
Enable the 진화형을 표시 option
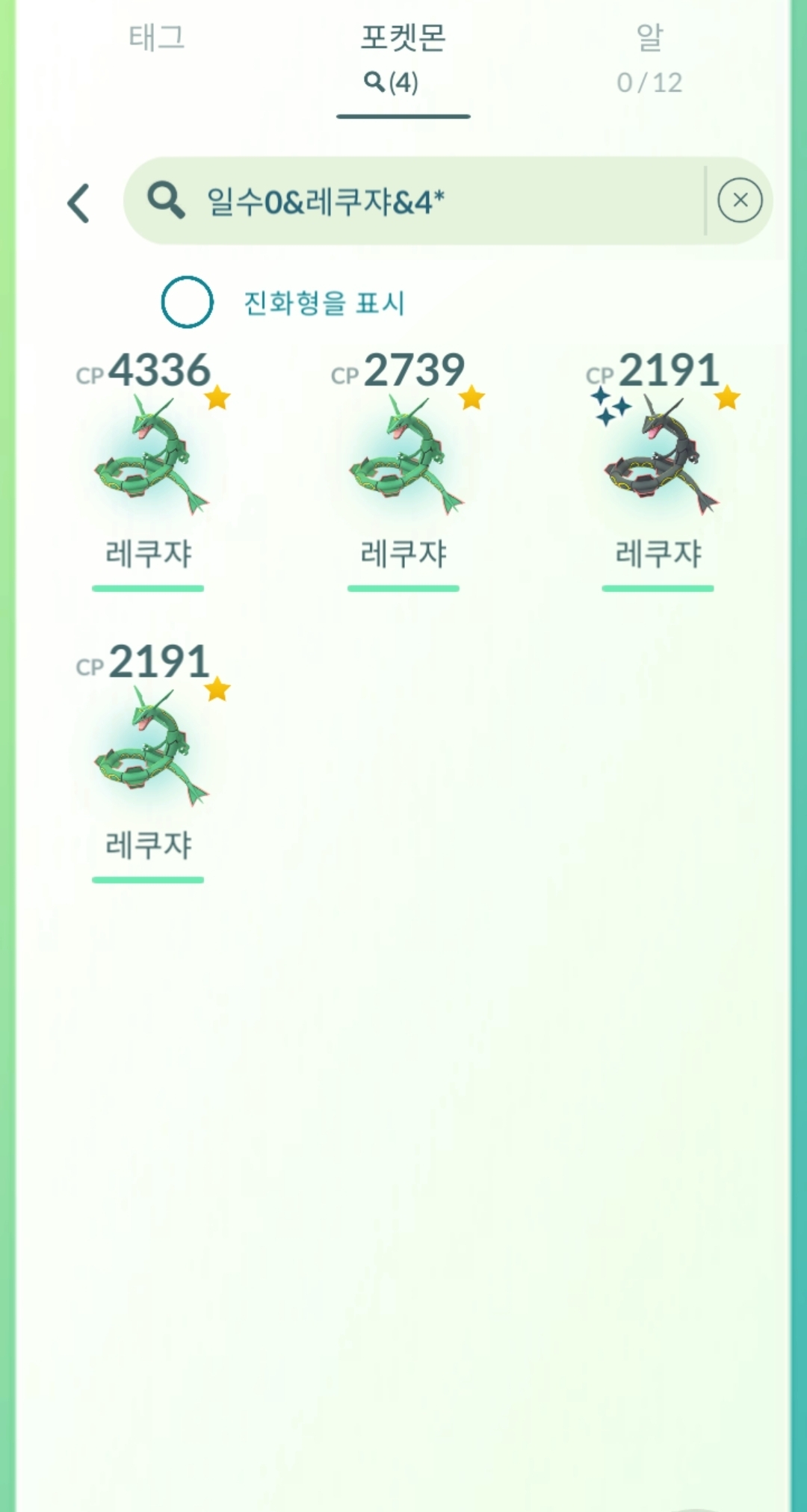point(187,303)
